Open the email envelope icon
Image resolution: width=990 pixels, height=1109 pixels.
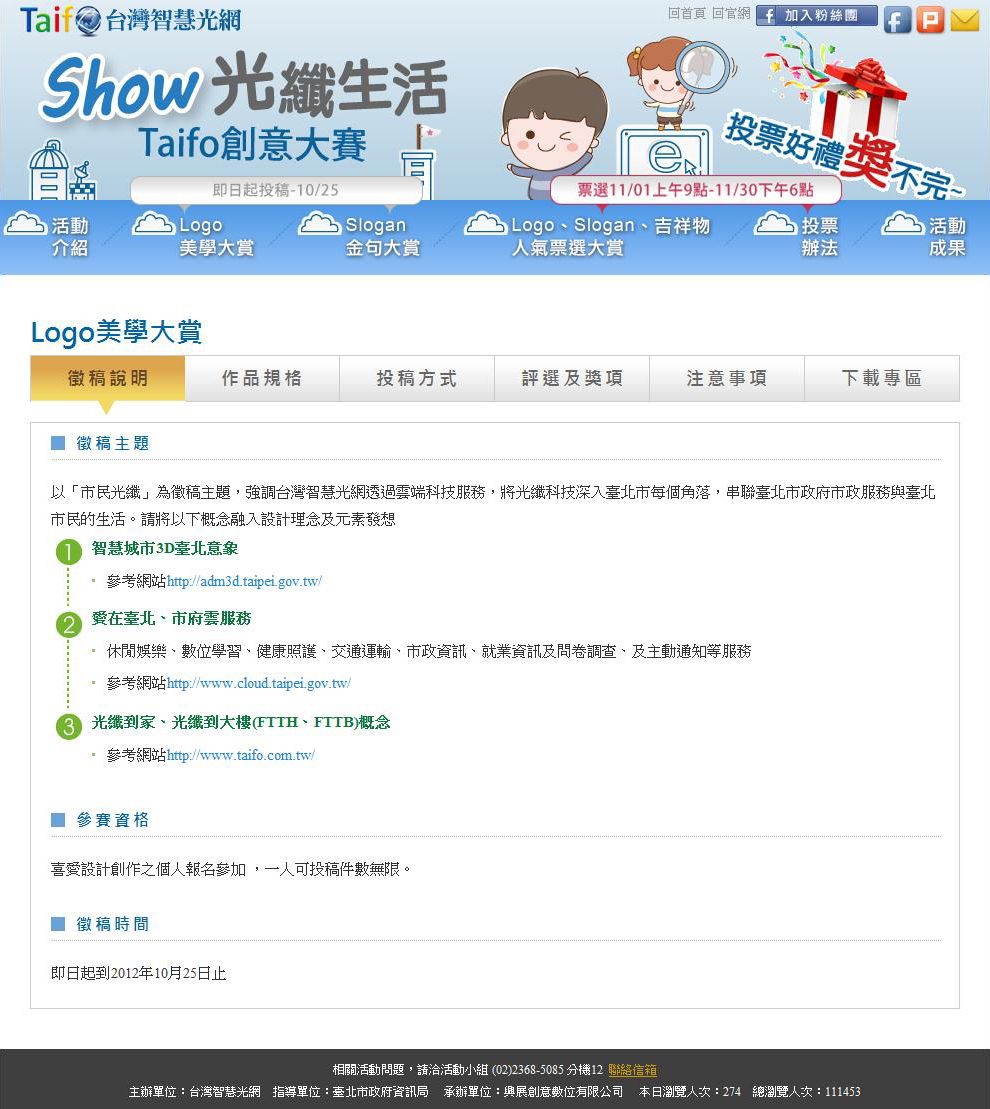click(964, 20)
